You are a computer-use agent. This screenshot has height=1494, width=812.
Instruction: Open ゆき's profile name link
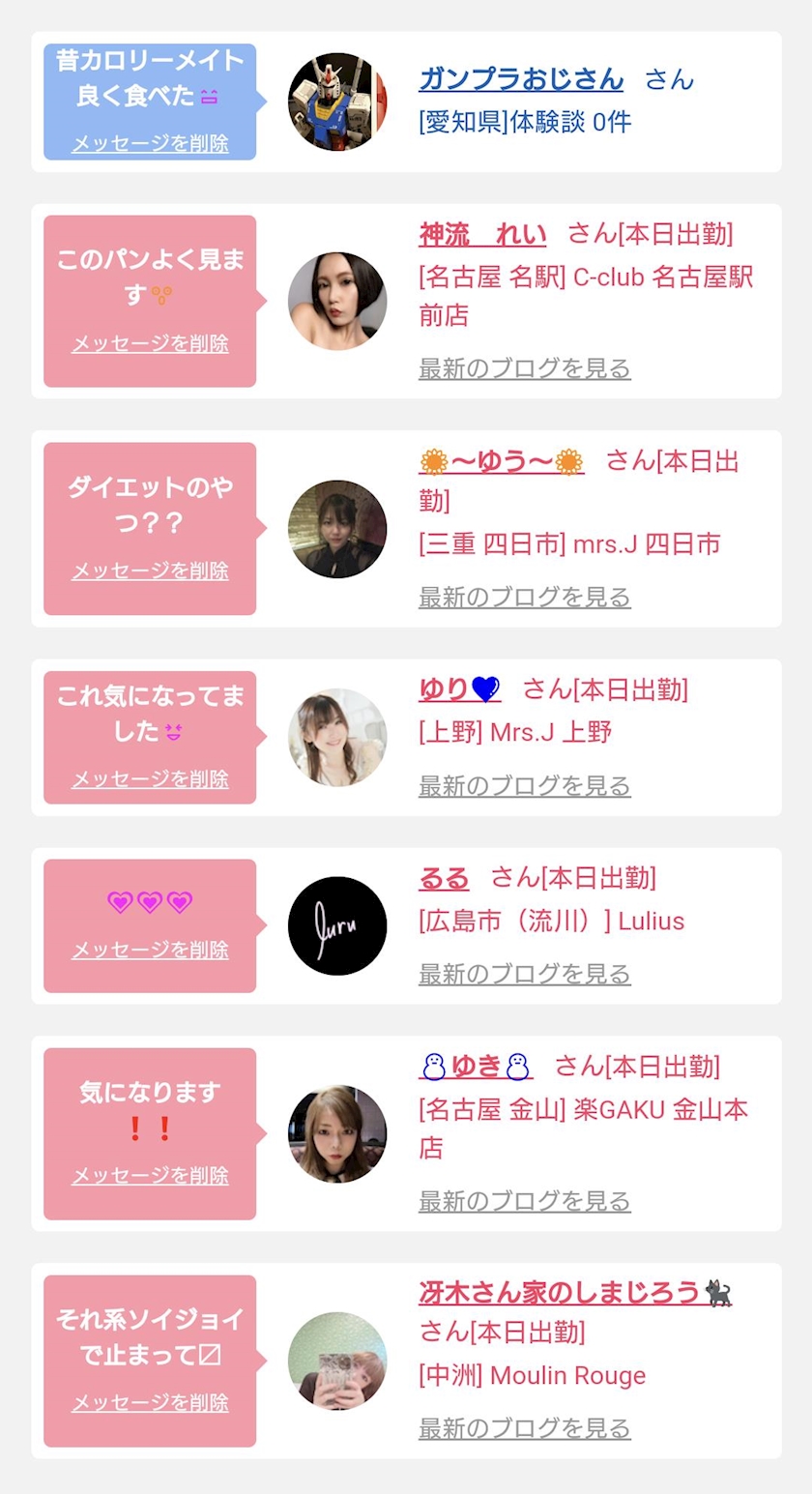[476, 1067]
